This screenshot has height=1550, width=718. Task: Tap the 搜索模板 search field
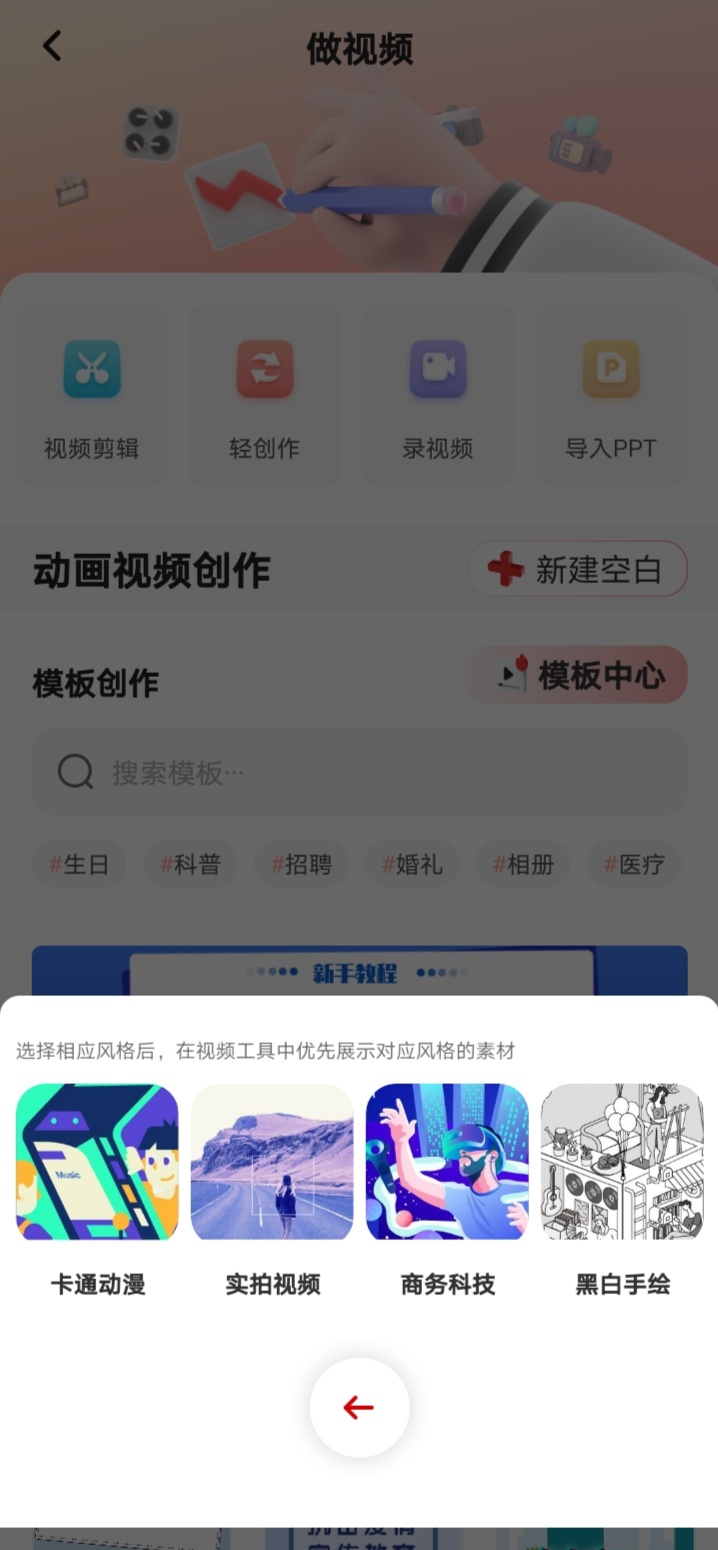[x=359, y=772]
